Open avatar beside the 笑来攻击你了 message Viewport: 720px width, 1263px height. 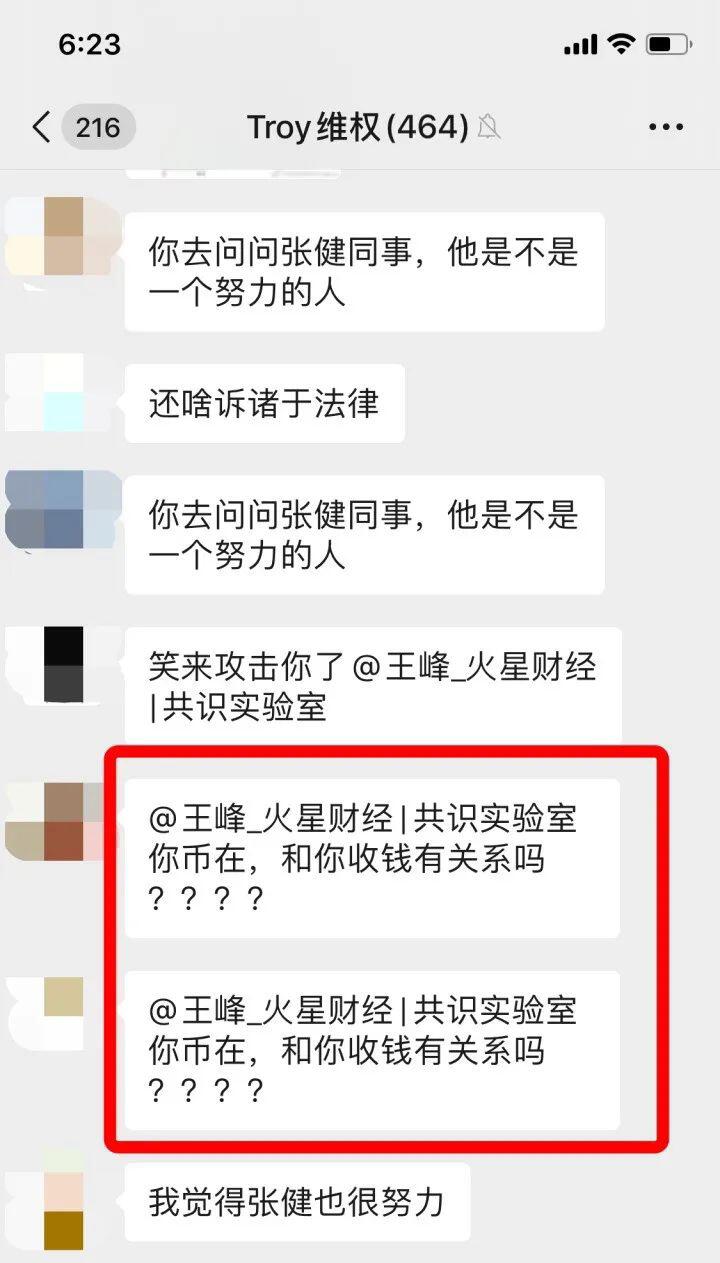click(x=45, y=664)
